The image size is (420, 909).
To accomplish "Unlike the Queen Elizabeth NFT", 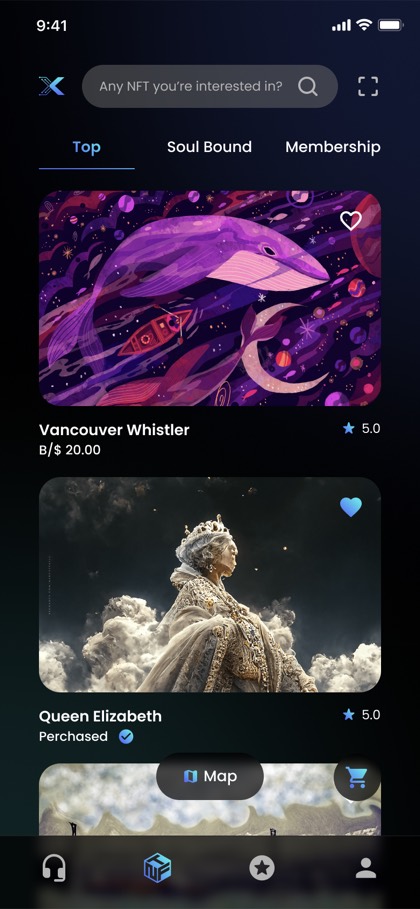I will tap(350, 507).
